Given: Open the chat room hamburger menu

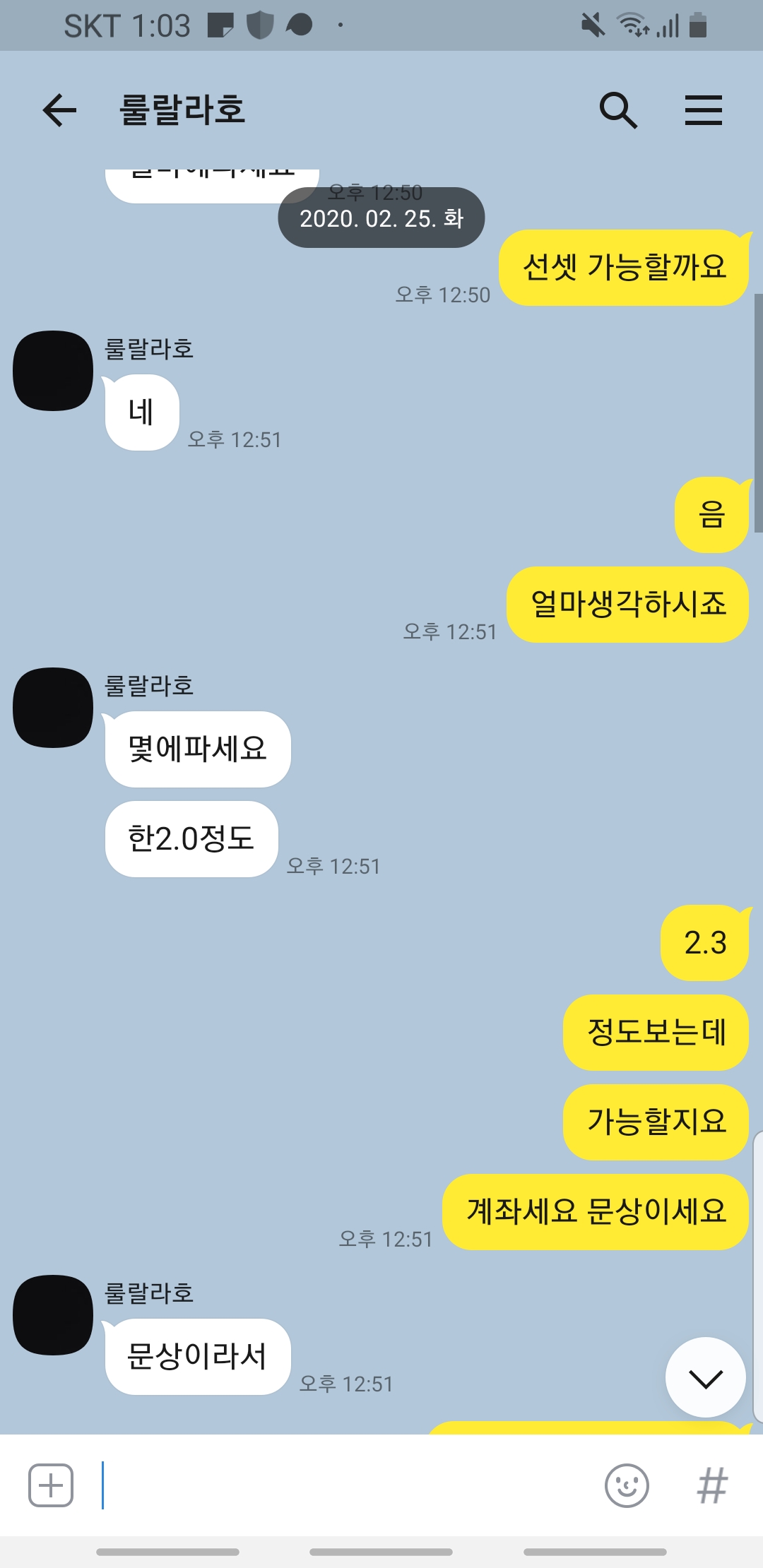Looking at the screenshot, I should pyautogui.click(x=704, y=110).
